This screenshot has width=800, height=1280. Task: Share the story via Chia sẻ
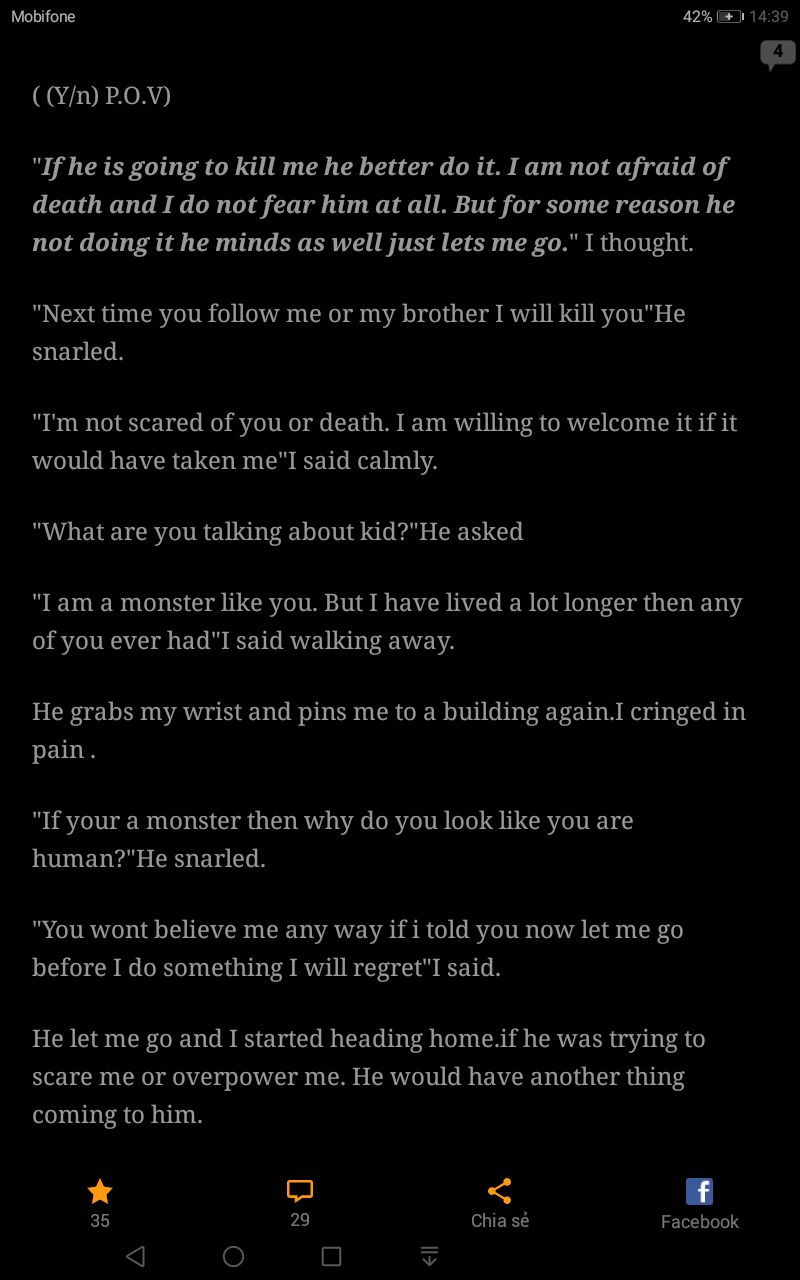click(x=500, y=1191)
